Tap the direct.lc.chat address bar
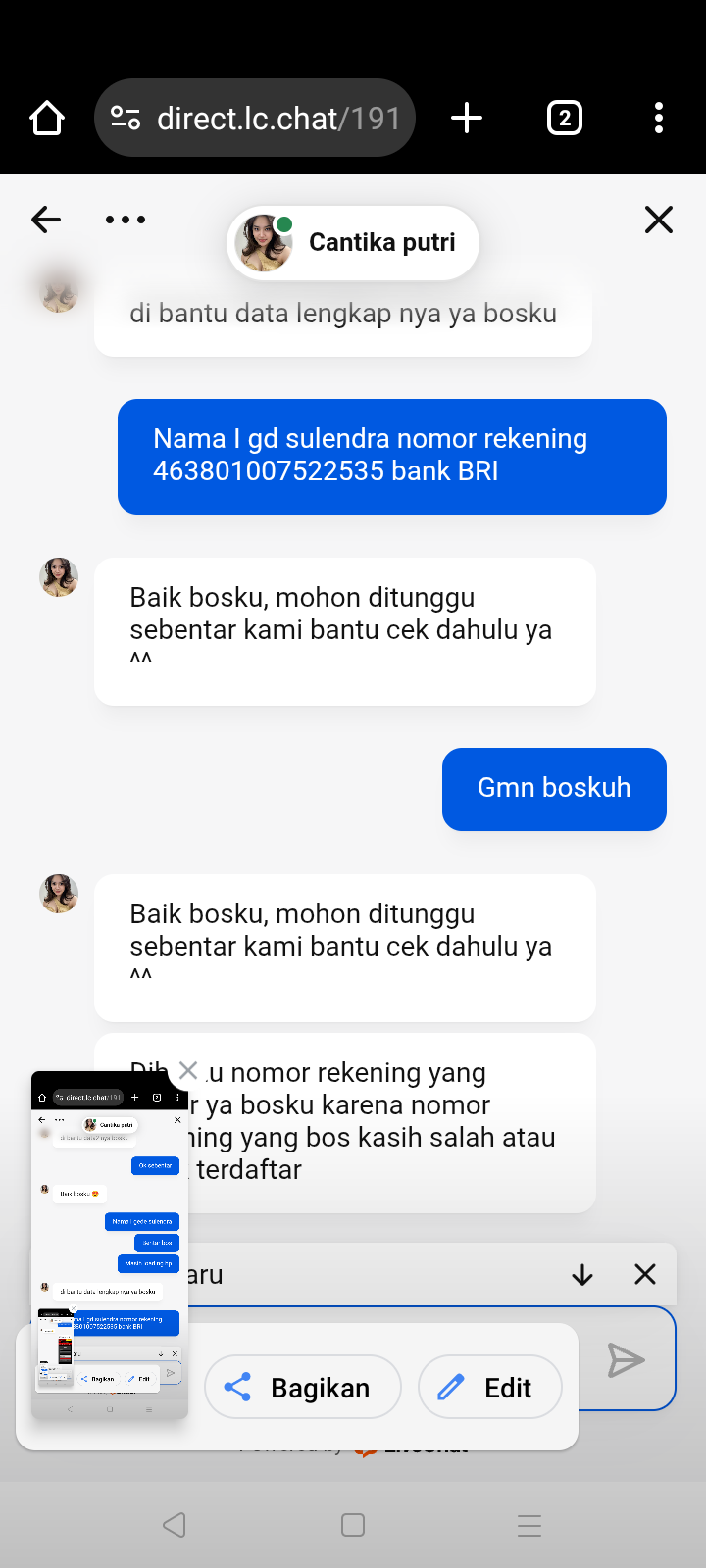This screenshot has height=1568, width=706. pos(255,119)
